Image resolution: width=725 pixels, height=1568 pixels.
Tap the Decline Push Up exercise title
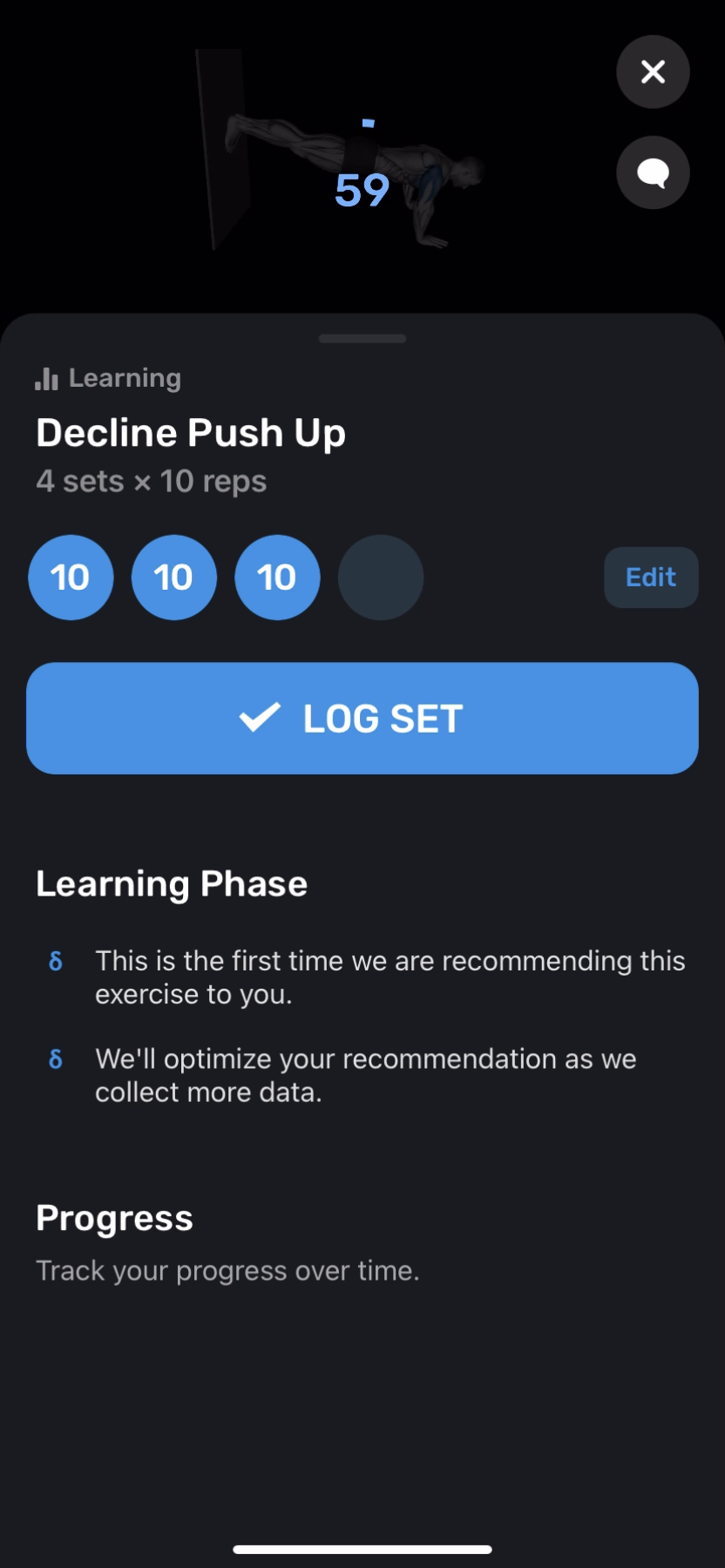point(191,432)
